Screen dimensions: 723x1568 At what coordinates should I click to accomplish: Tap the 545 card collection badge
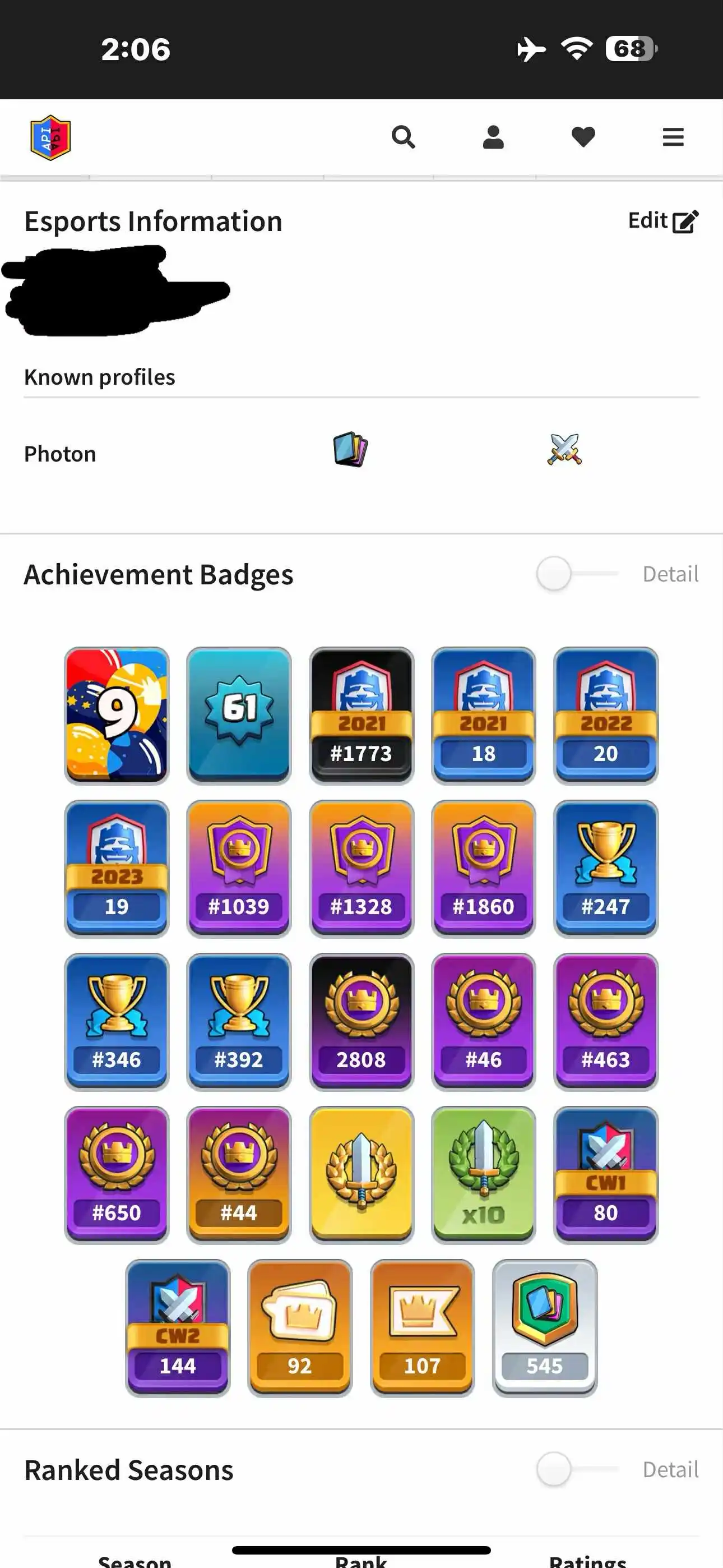coord(545,1327)
